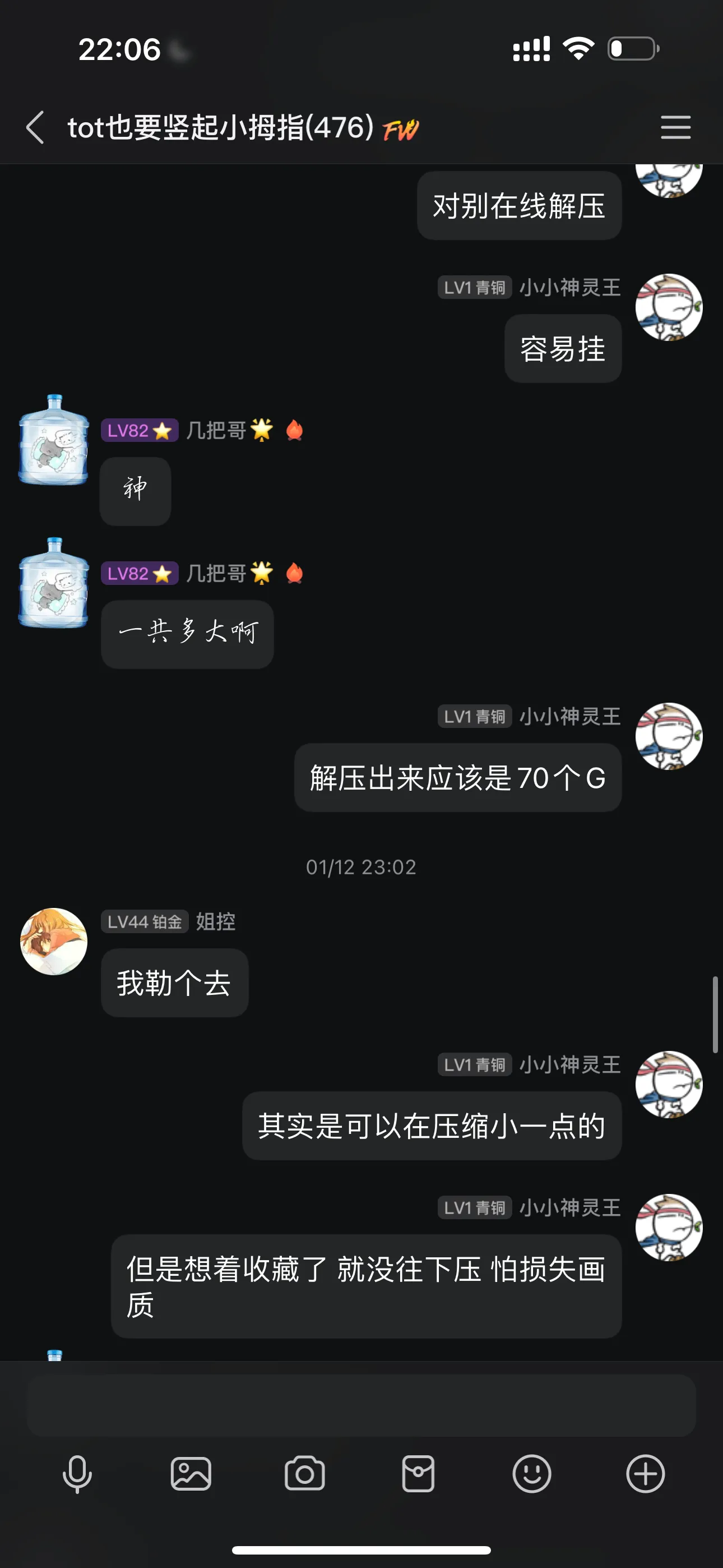
Task: Open more options plus button
Action: pos(645,1474)
